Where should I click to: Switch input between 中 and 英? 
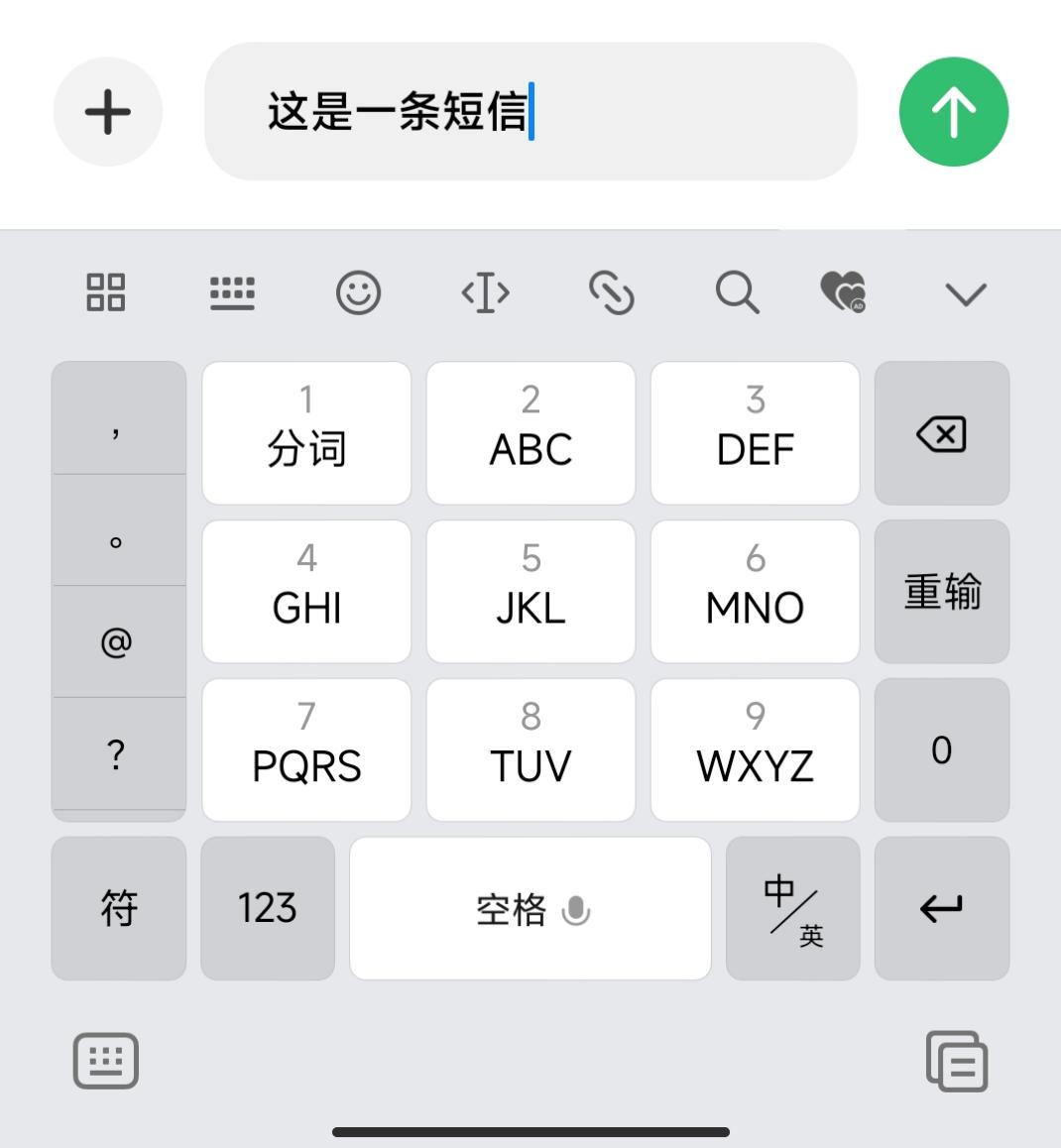tap(792, 907)
